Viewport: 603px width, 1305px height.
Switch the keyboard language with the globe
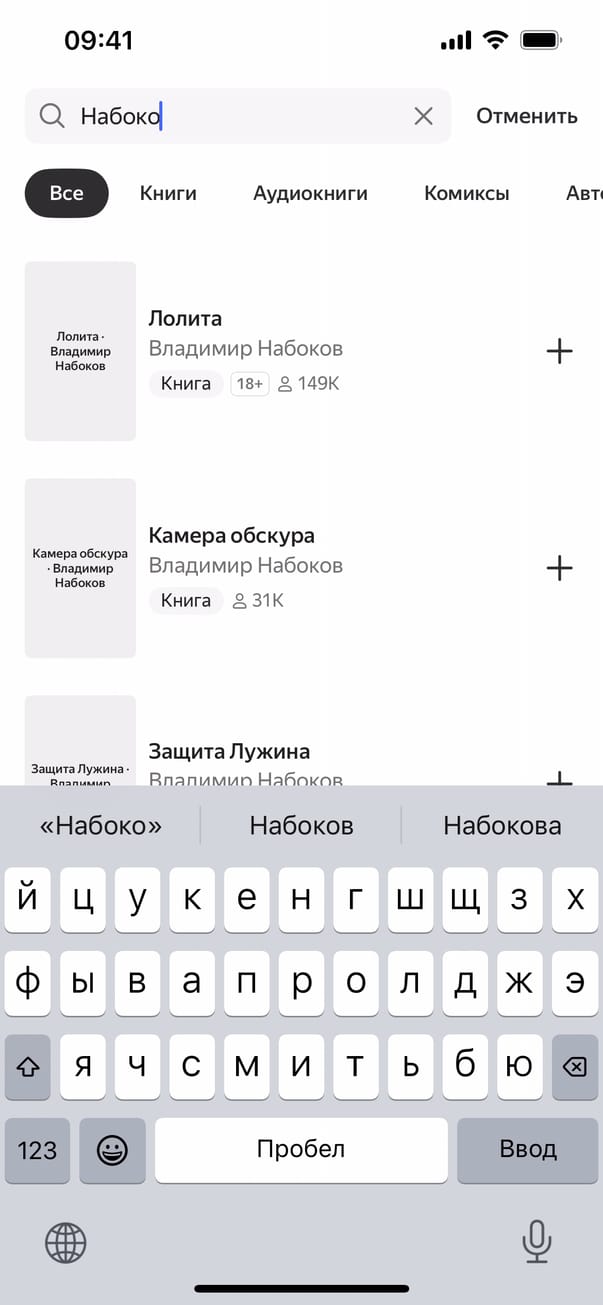click(x=66, y=1243)
